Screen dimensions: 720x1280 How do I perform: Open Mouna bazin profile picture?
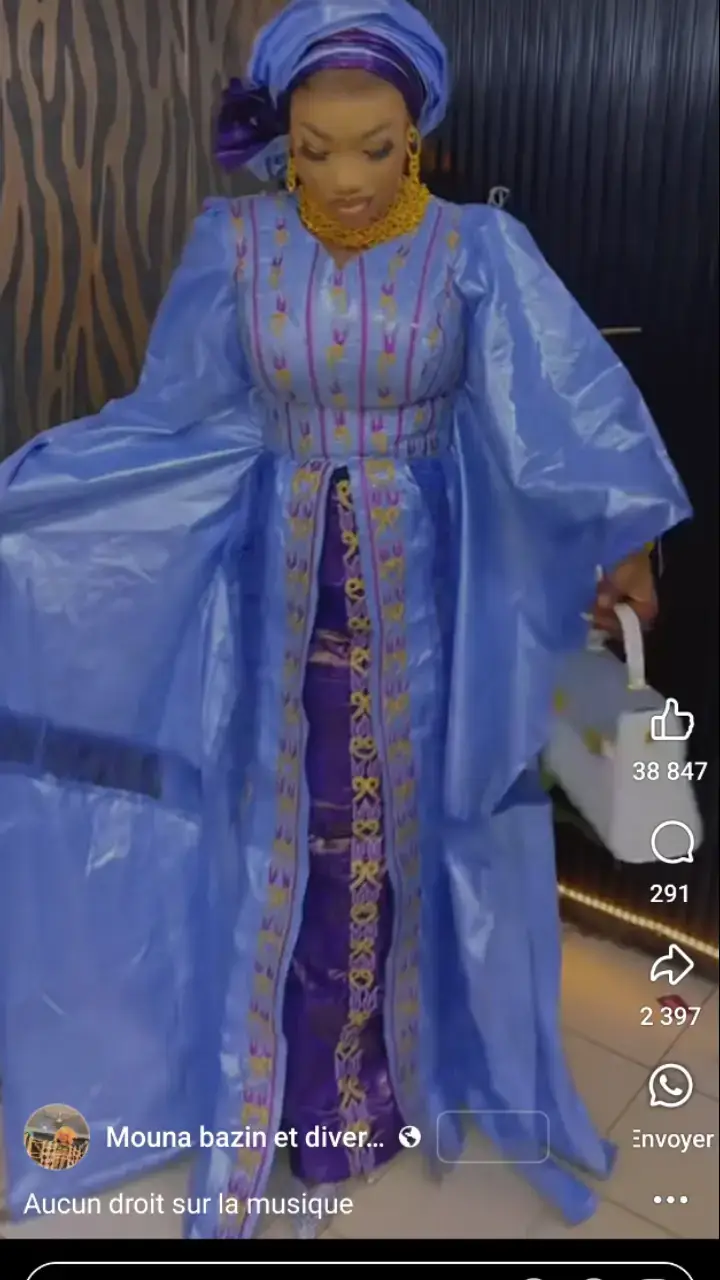click(57, 1137)
